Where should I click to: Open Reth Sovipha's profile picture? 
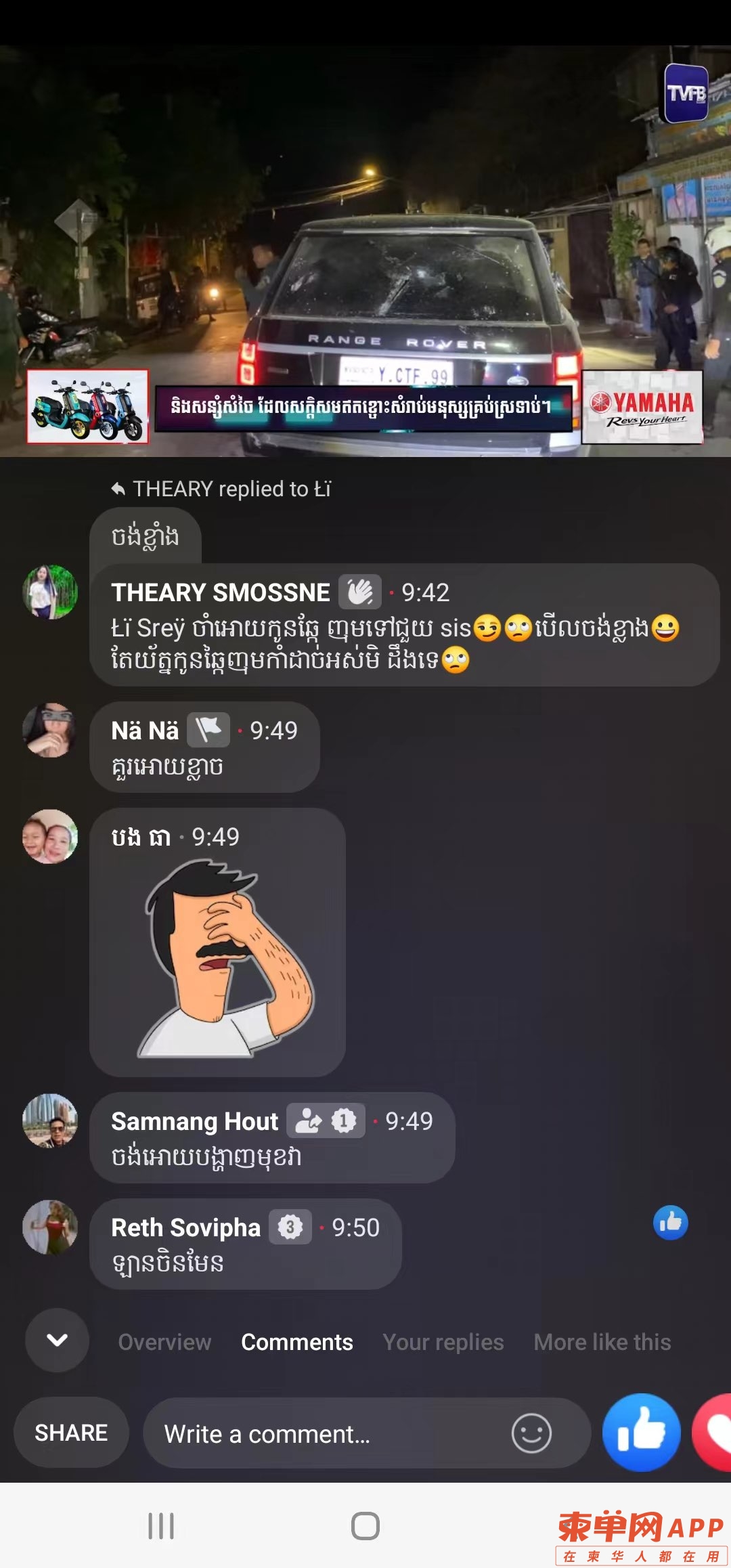click(50, 1227)
